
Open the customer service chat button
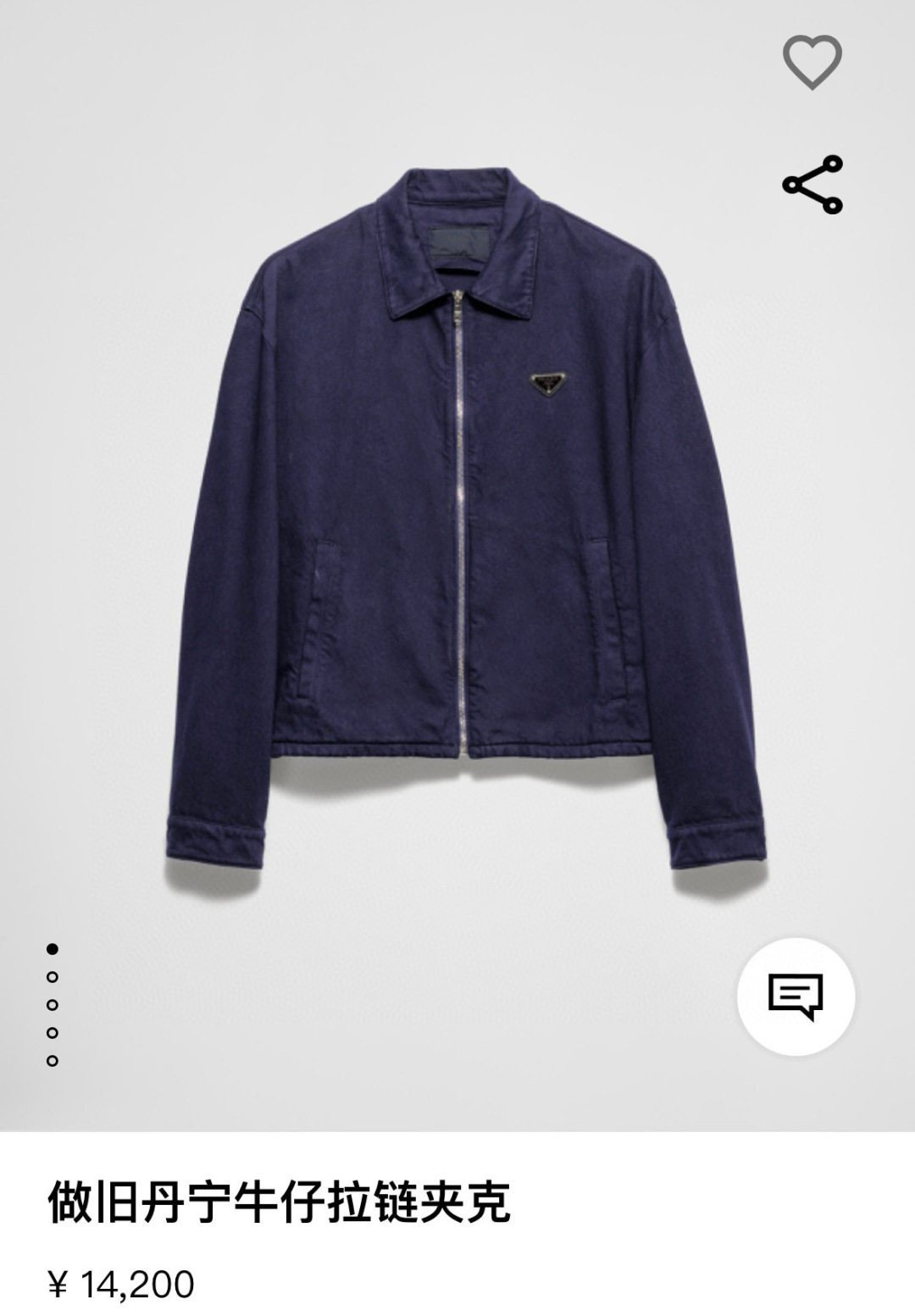click(795, 996)
